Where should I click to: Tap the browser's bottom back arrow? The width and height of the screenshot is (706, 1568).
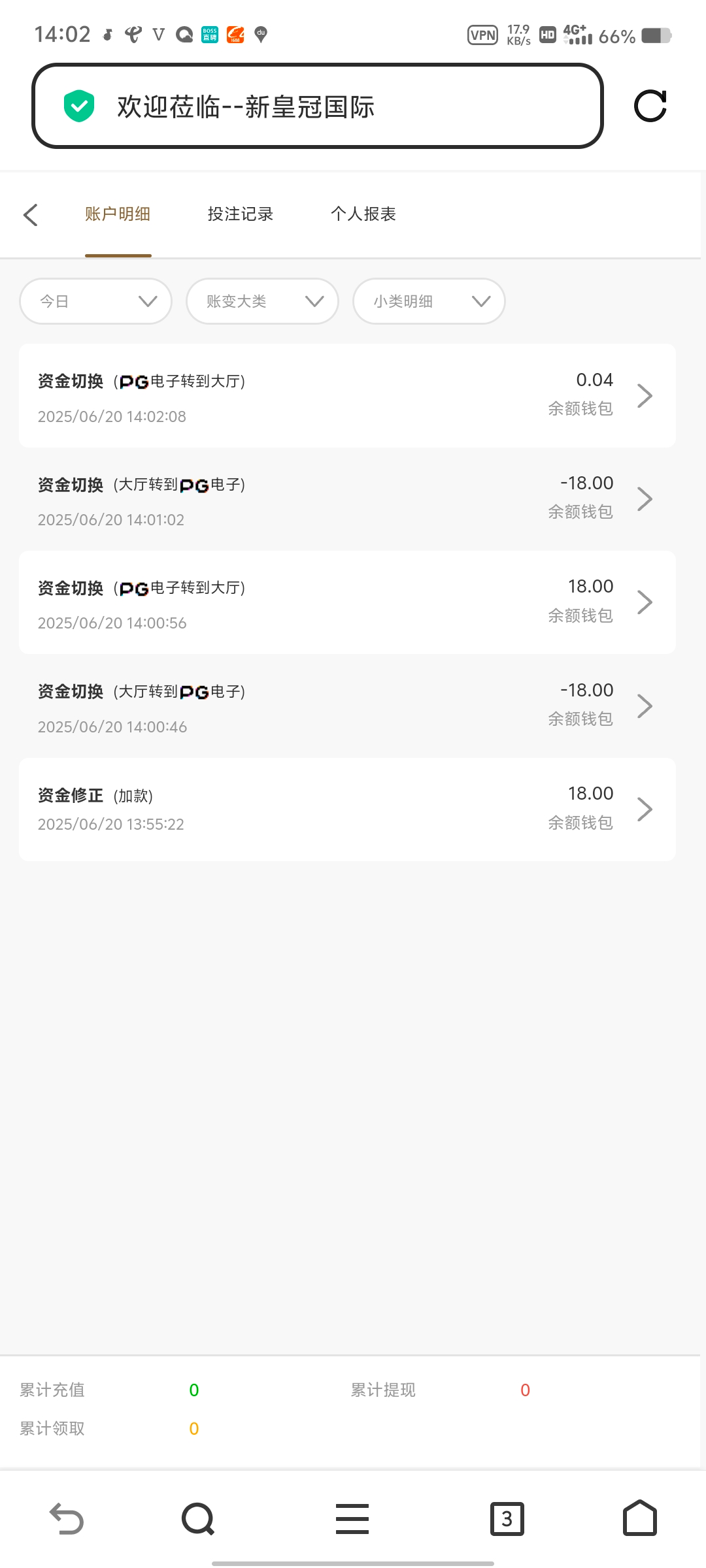click(67, 1518)
